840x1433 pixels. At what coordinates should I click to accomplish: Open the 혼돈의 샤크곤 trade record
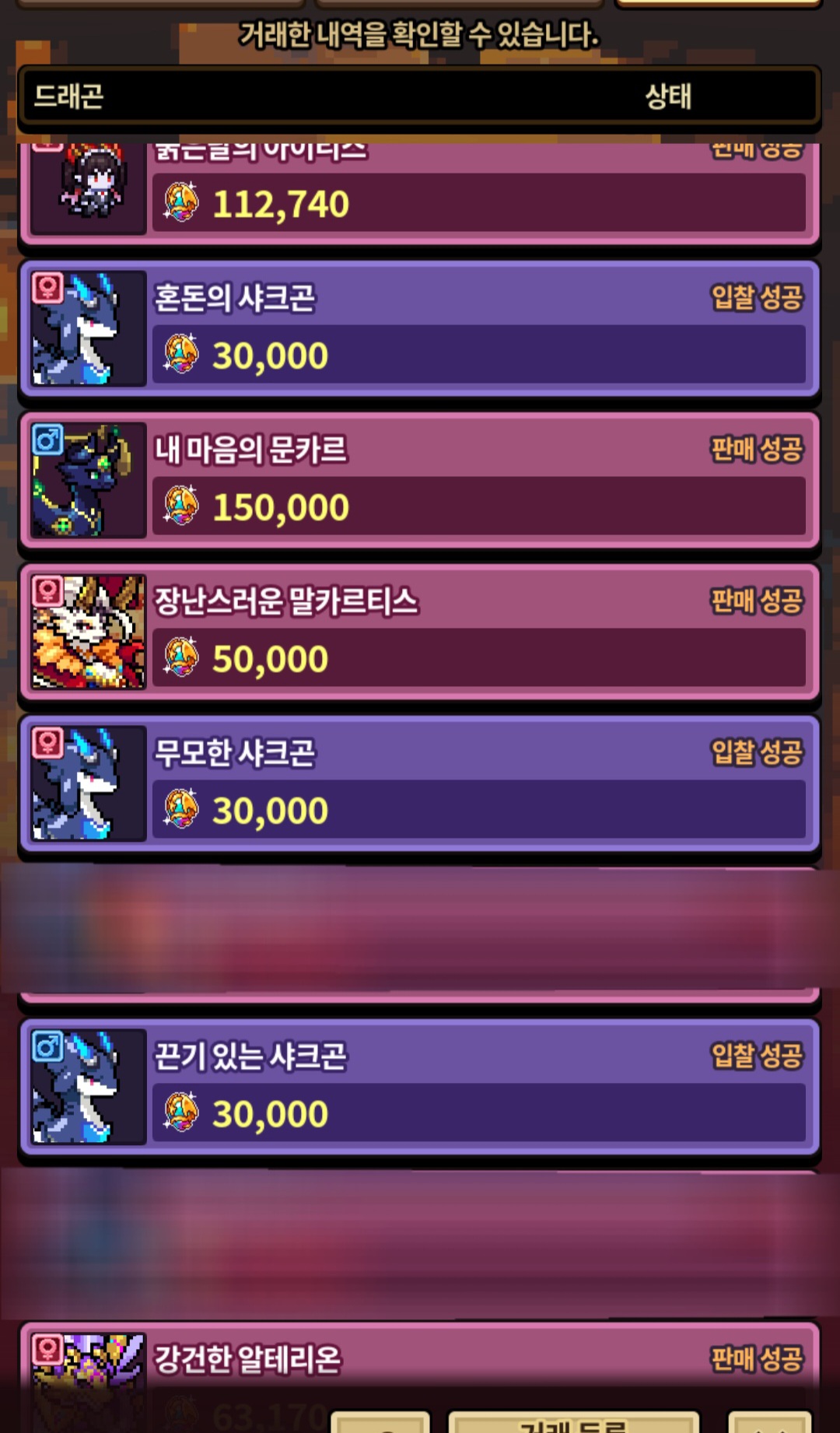(420, 328)
